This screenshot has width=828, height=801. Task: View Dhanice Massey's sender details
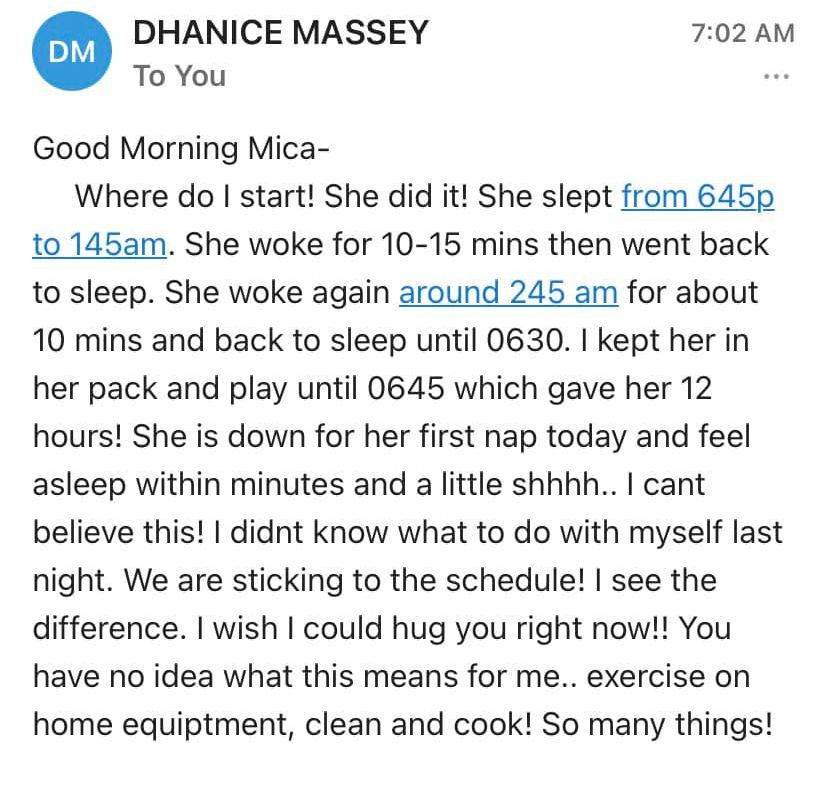pos(280,33)
